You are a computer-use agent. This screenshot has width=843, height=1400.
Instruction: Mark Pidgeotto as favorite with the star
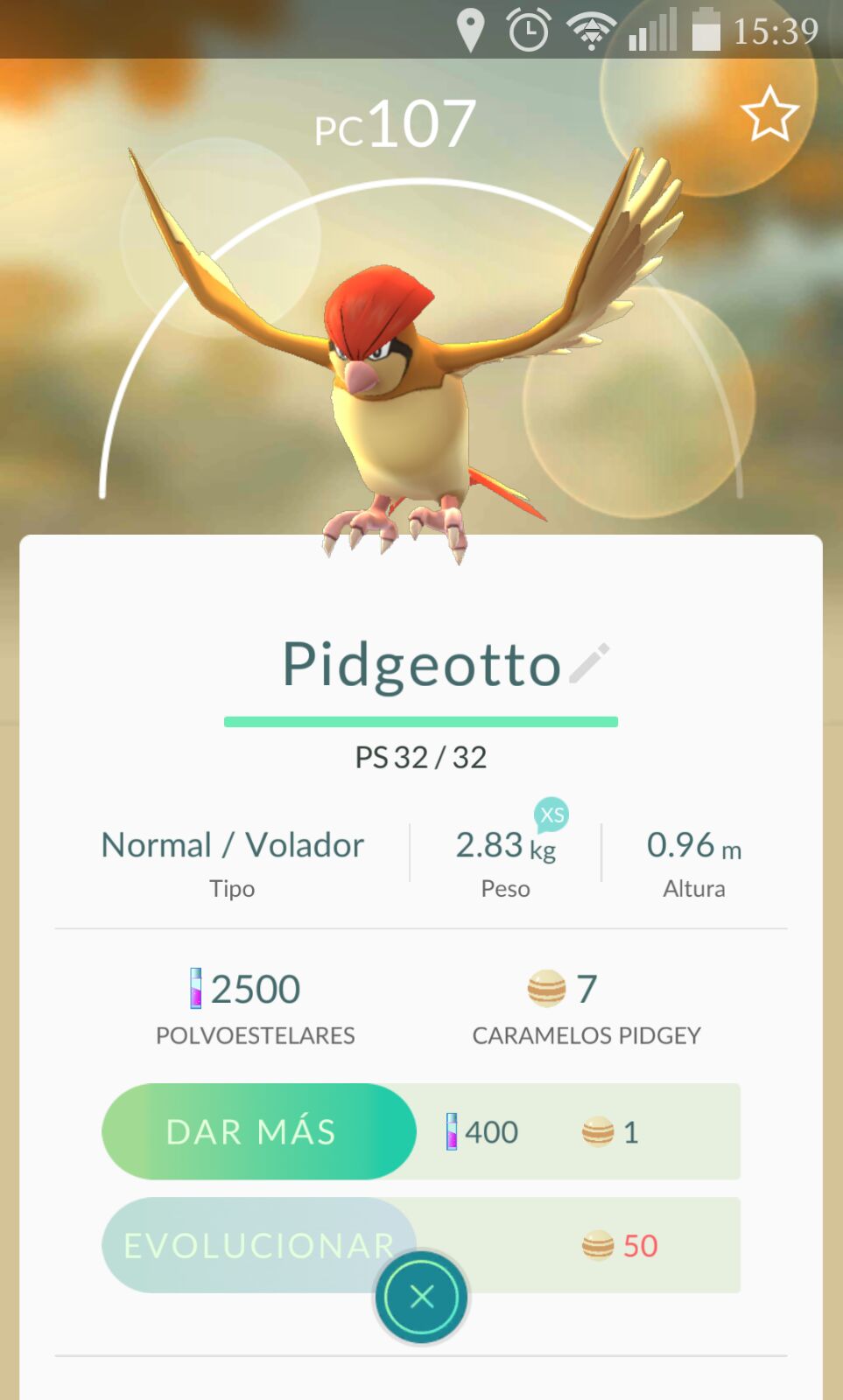coord(769,114)
